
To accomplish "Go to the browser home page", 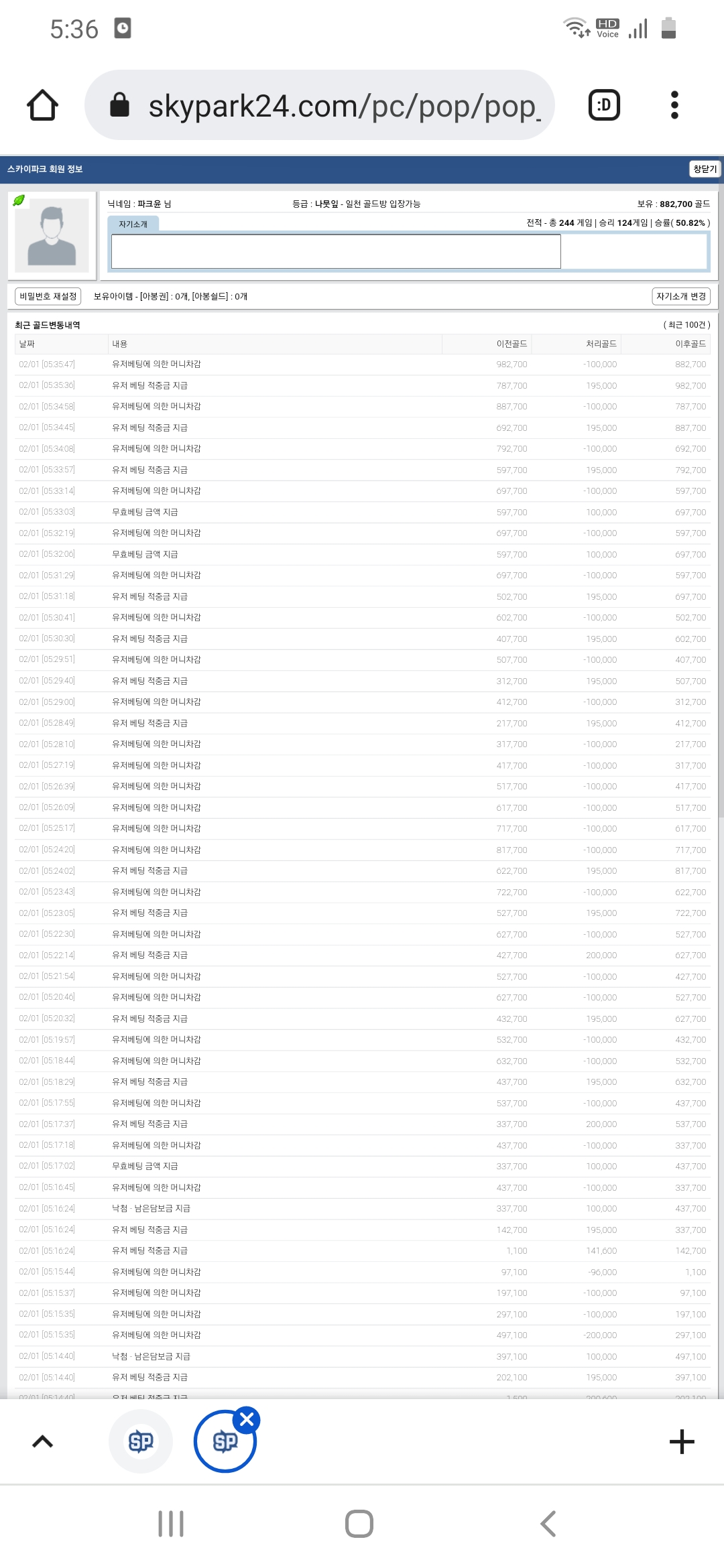I will [42, 105].
